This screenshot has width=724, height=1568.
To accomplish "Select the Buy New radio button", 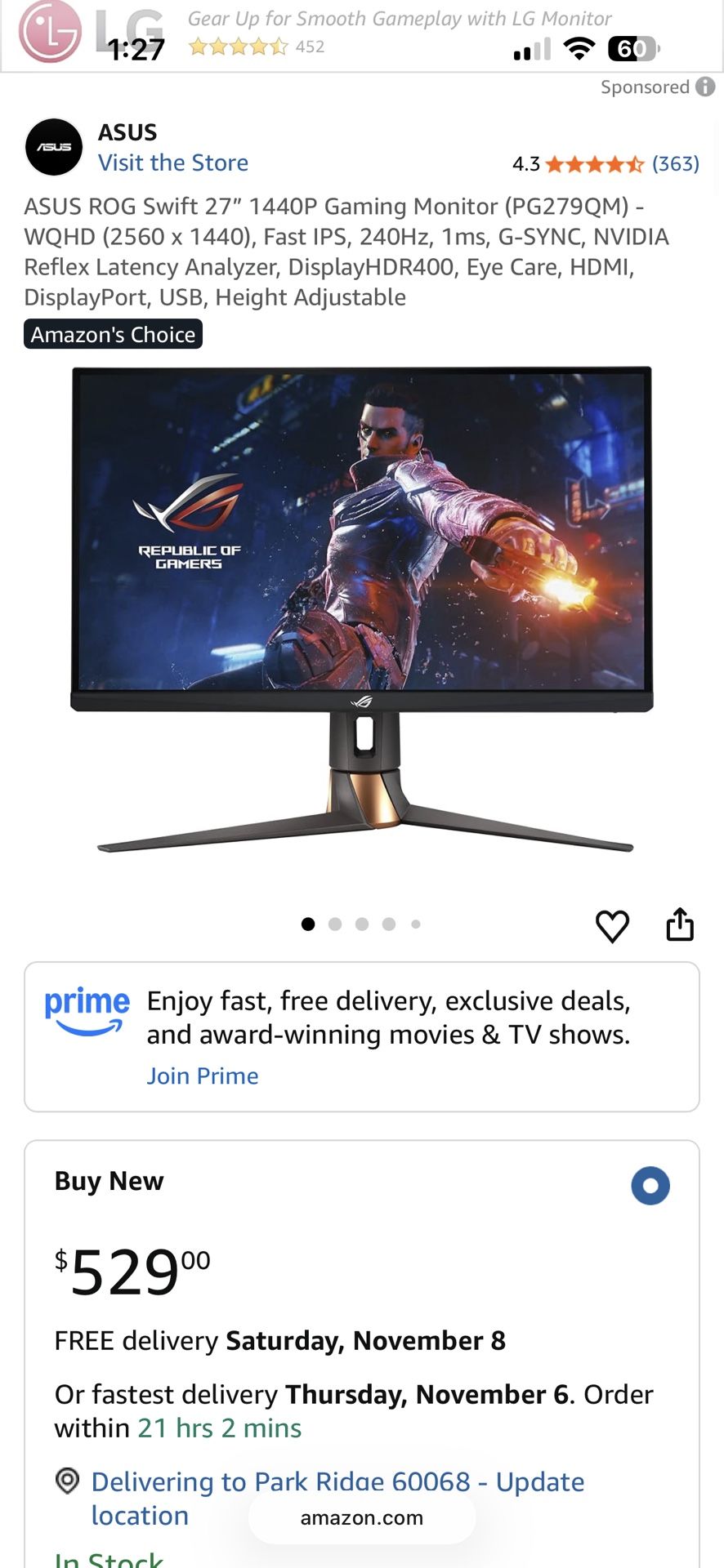I will [x=650, y=1187].
